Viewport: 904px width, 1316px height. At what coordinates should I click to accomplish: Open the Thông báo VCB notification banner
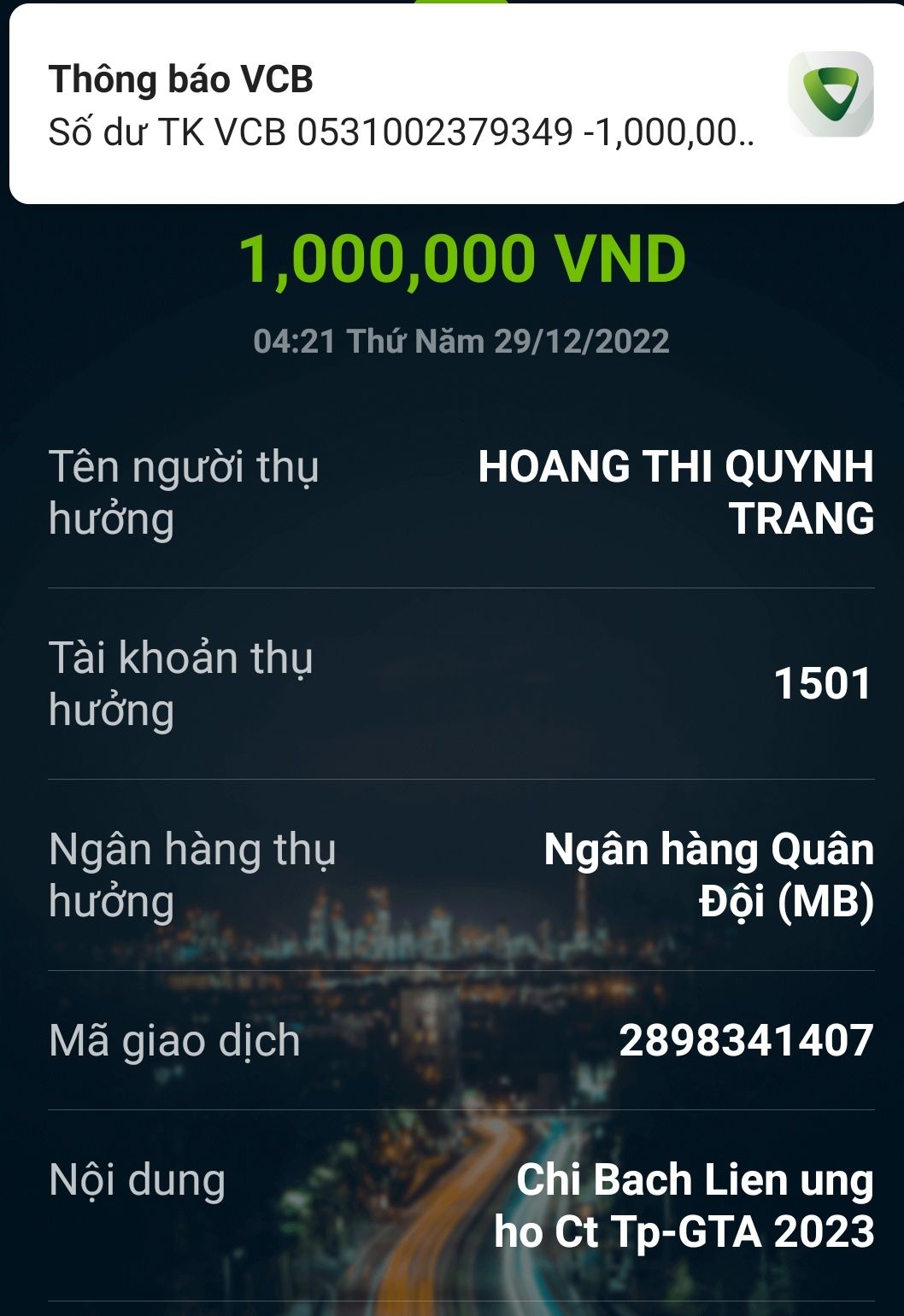(x=402, y=107)
